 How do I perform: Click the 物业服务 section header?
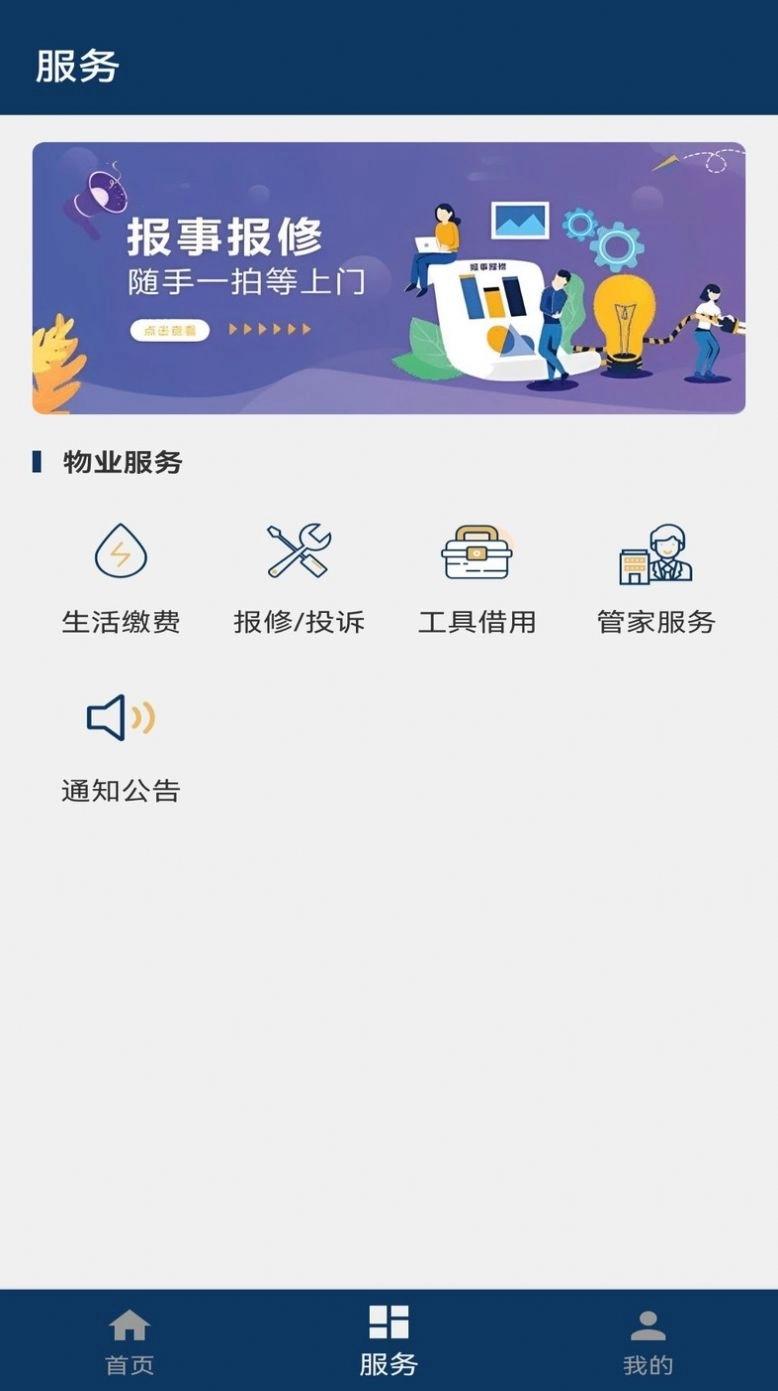tap(120, 462)
